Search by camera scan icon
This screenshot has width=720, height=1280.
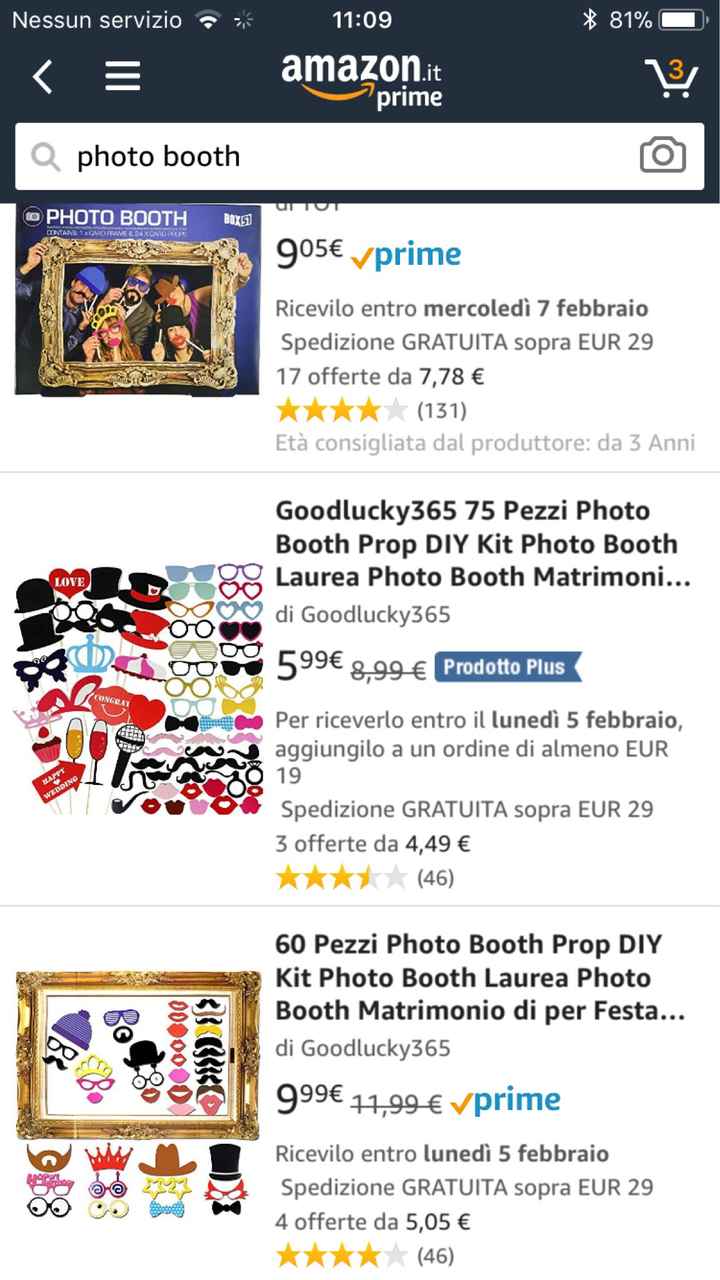click(x=662, y=156)
